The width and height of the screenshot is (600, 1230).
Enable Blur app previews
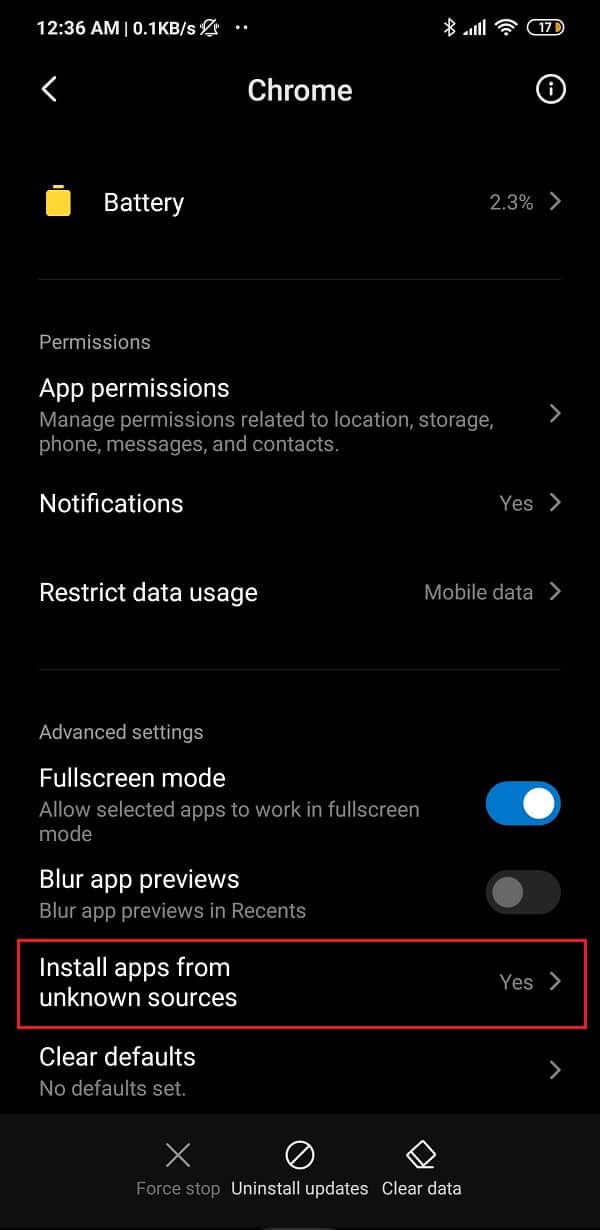(x=523, y=893)
